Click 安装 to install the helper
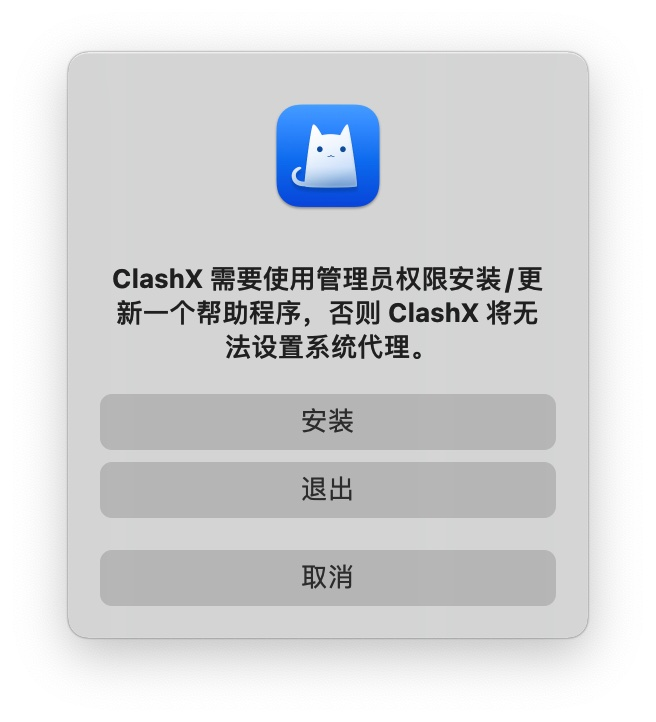Image resolution: width=656 pixels, height=722 pixels. 327,422
